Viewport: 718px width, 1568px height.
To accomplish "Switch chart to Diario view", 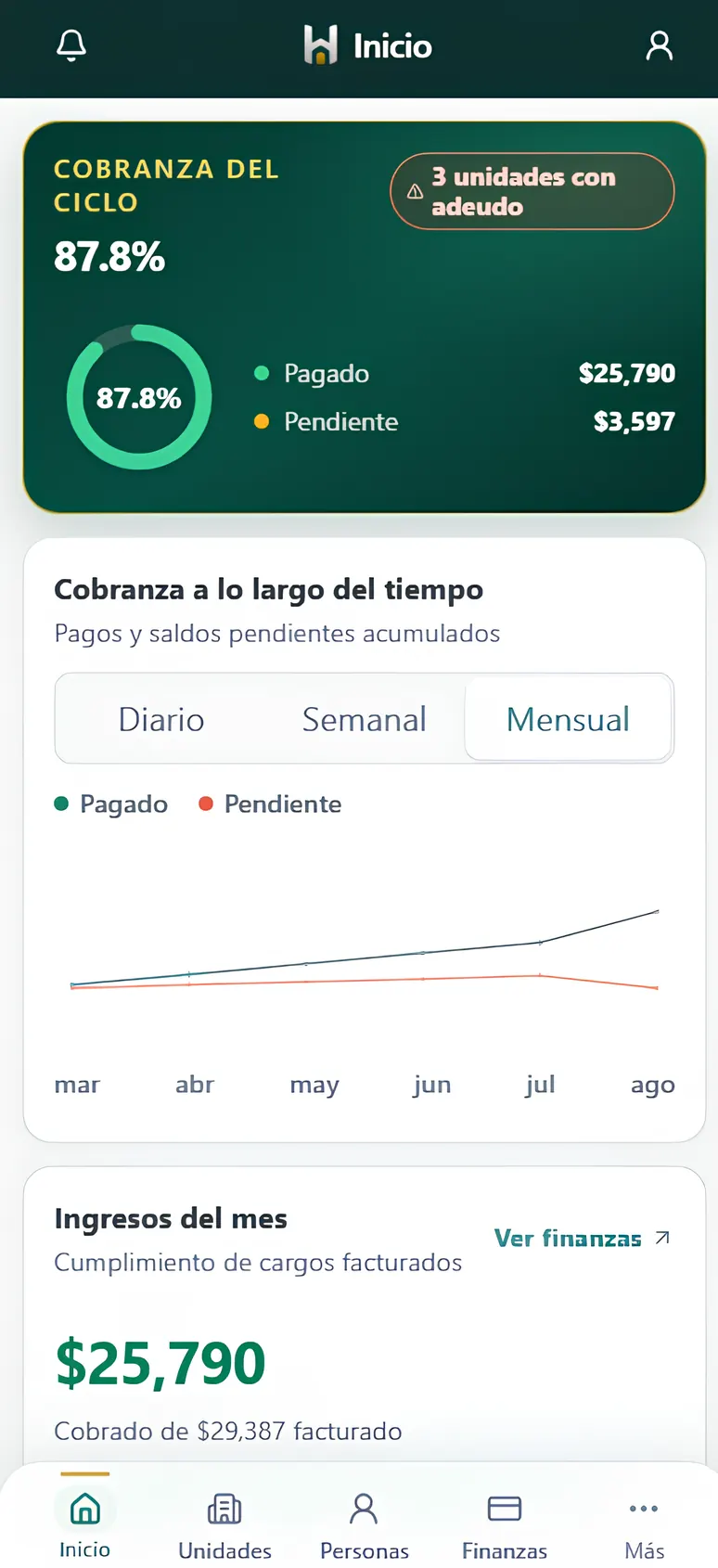I will pyautogui.click(x=161, y=719).
